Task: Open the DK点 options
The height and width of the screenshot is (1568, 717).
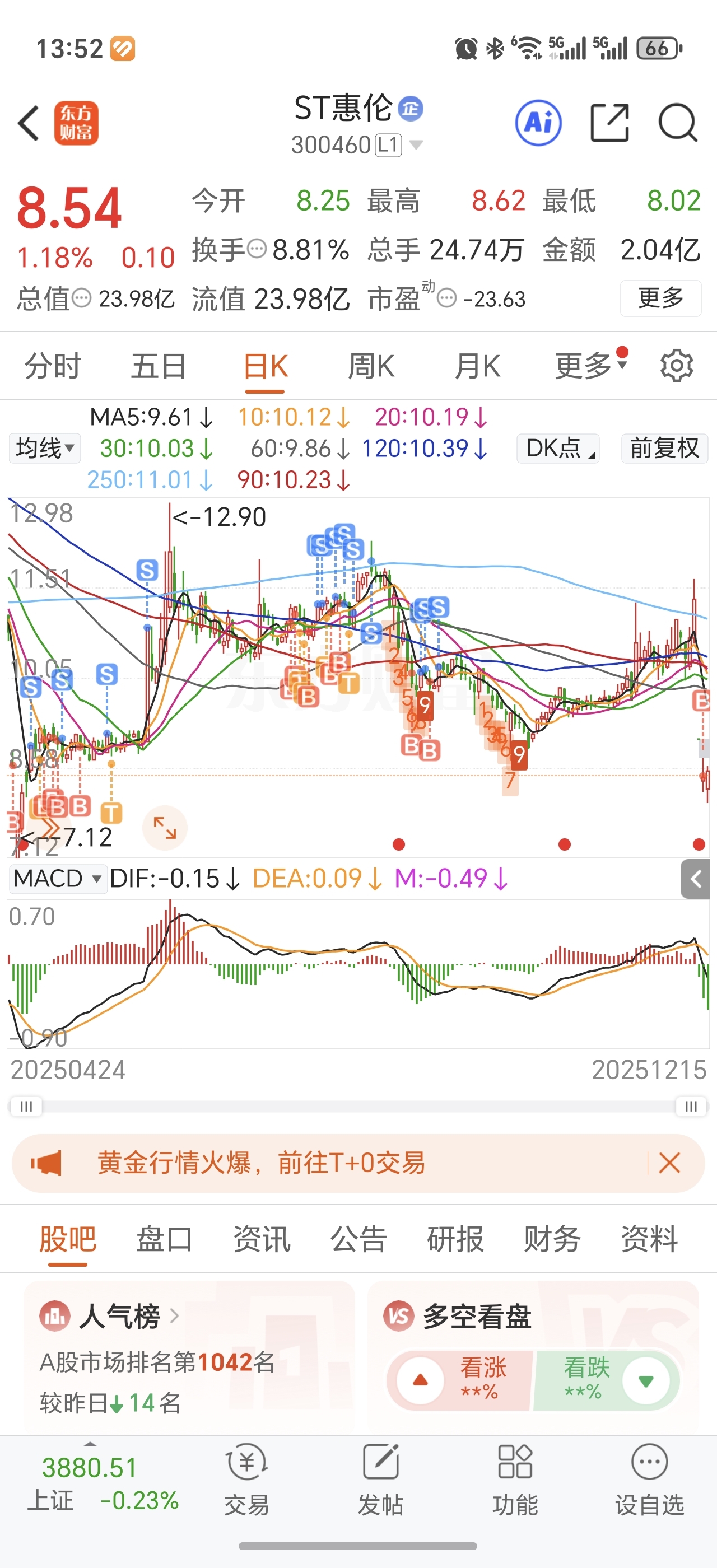Action: coord(557,449)
